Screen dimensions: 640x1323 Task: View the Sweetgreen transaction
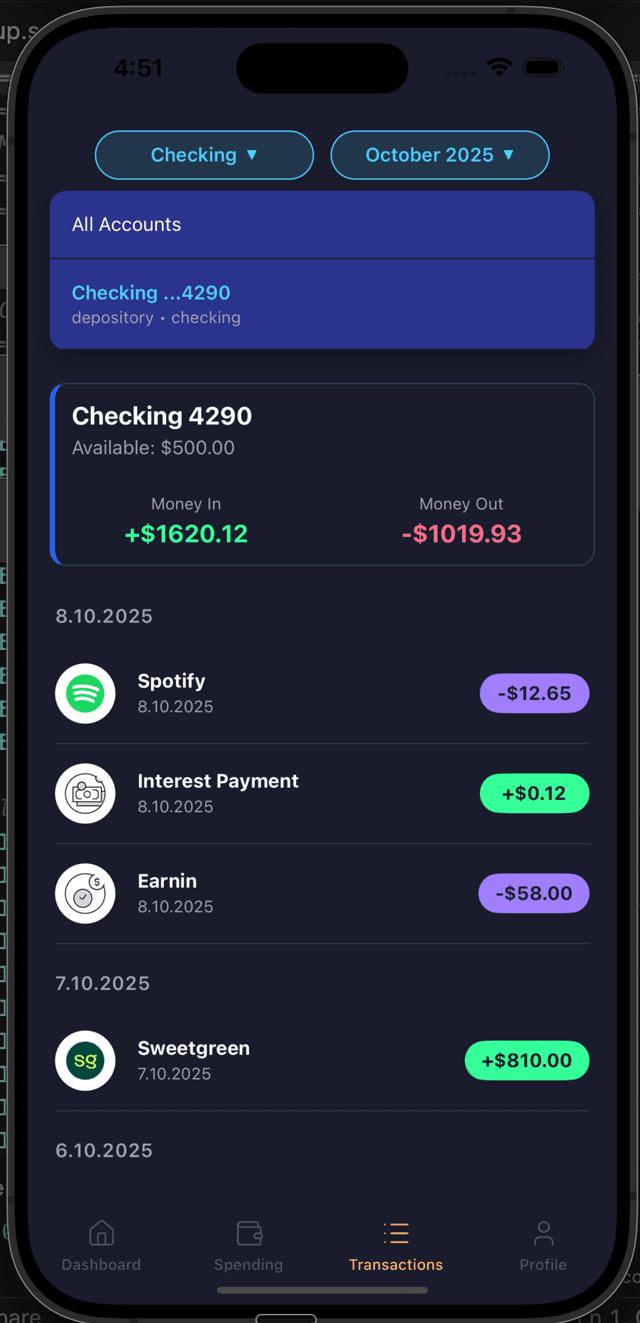point(322,1060)
